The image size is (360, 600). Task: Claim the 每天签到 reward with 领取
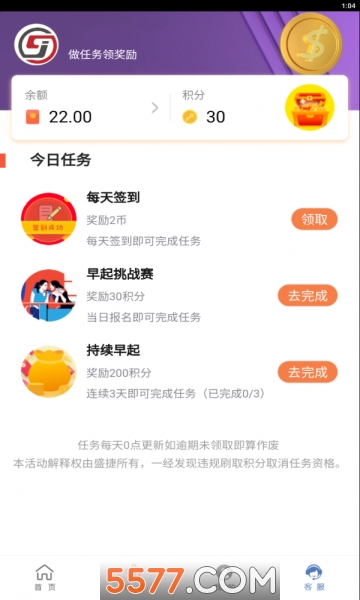point(314,219)
